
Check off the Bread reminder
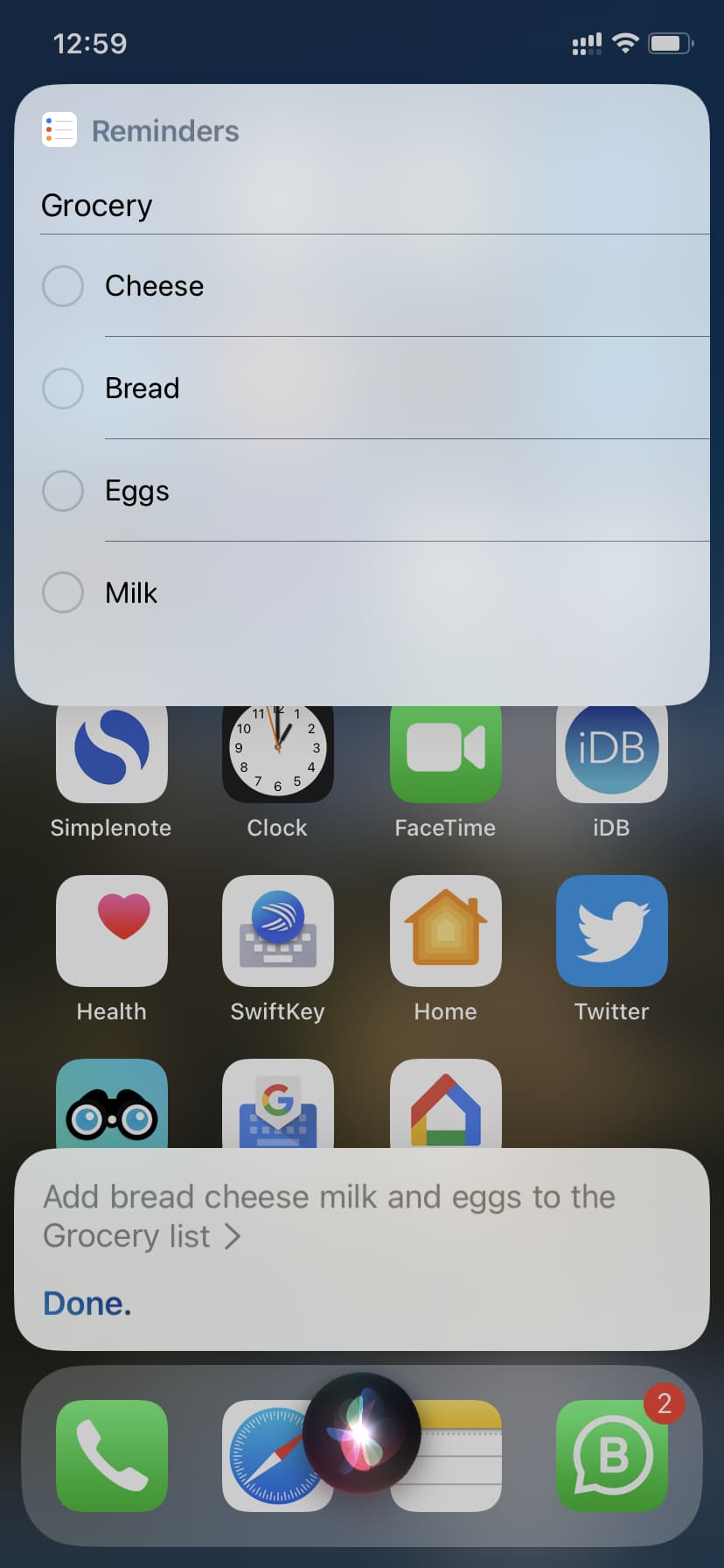pos(63,388)
